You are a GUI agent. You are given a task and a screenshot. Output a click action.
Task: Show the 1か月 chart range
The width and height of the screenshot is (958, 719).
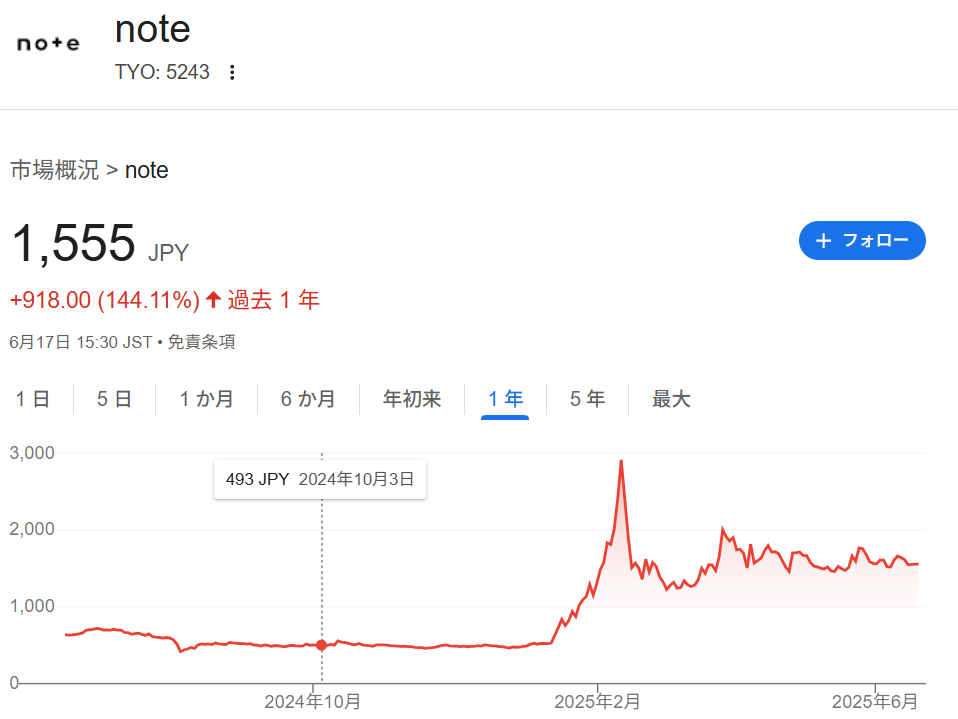point(206,399)
